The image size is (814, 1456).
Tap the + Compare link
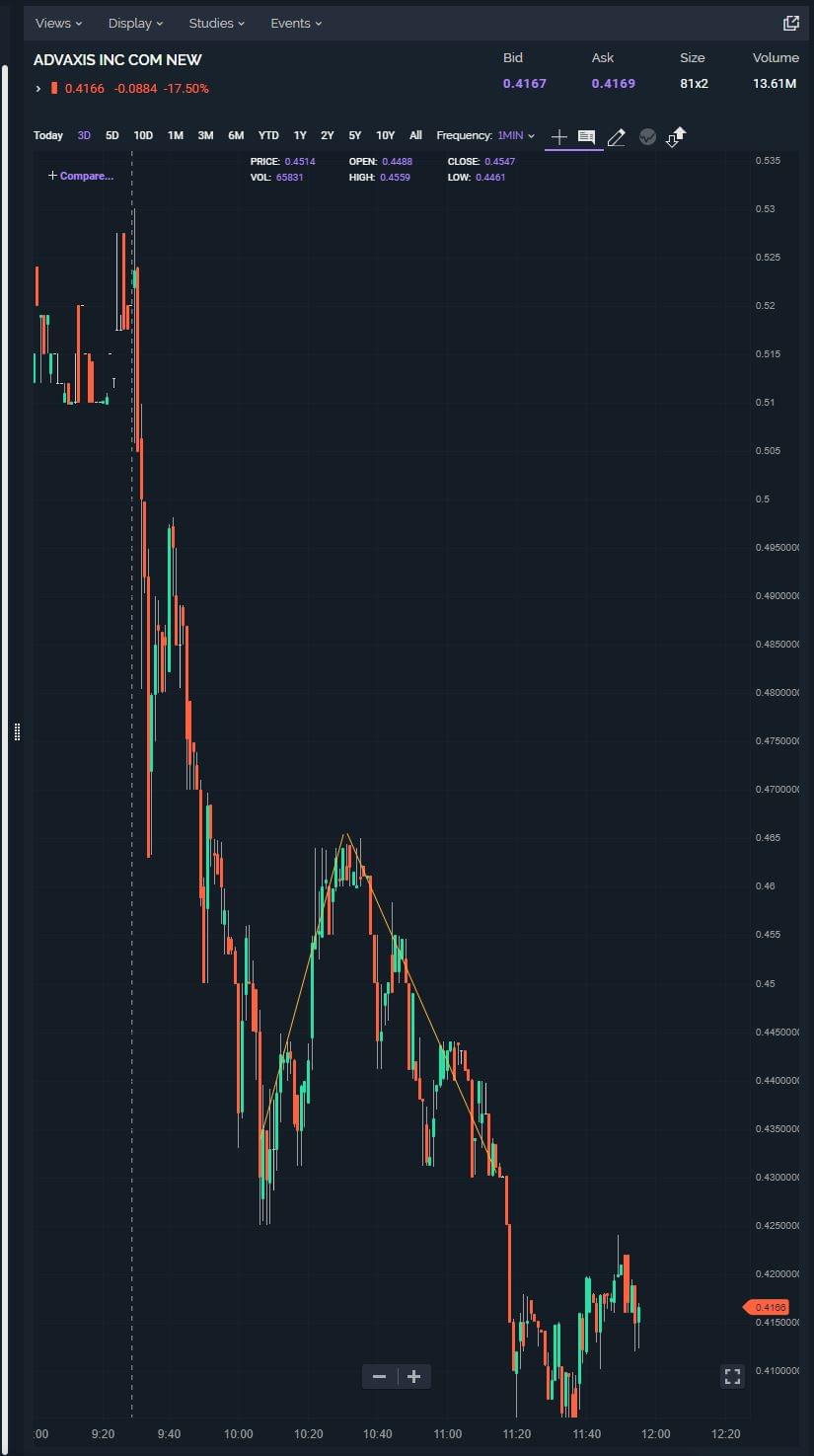[x=81, y=176]
